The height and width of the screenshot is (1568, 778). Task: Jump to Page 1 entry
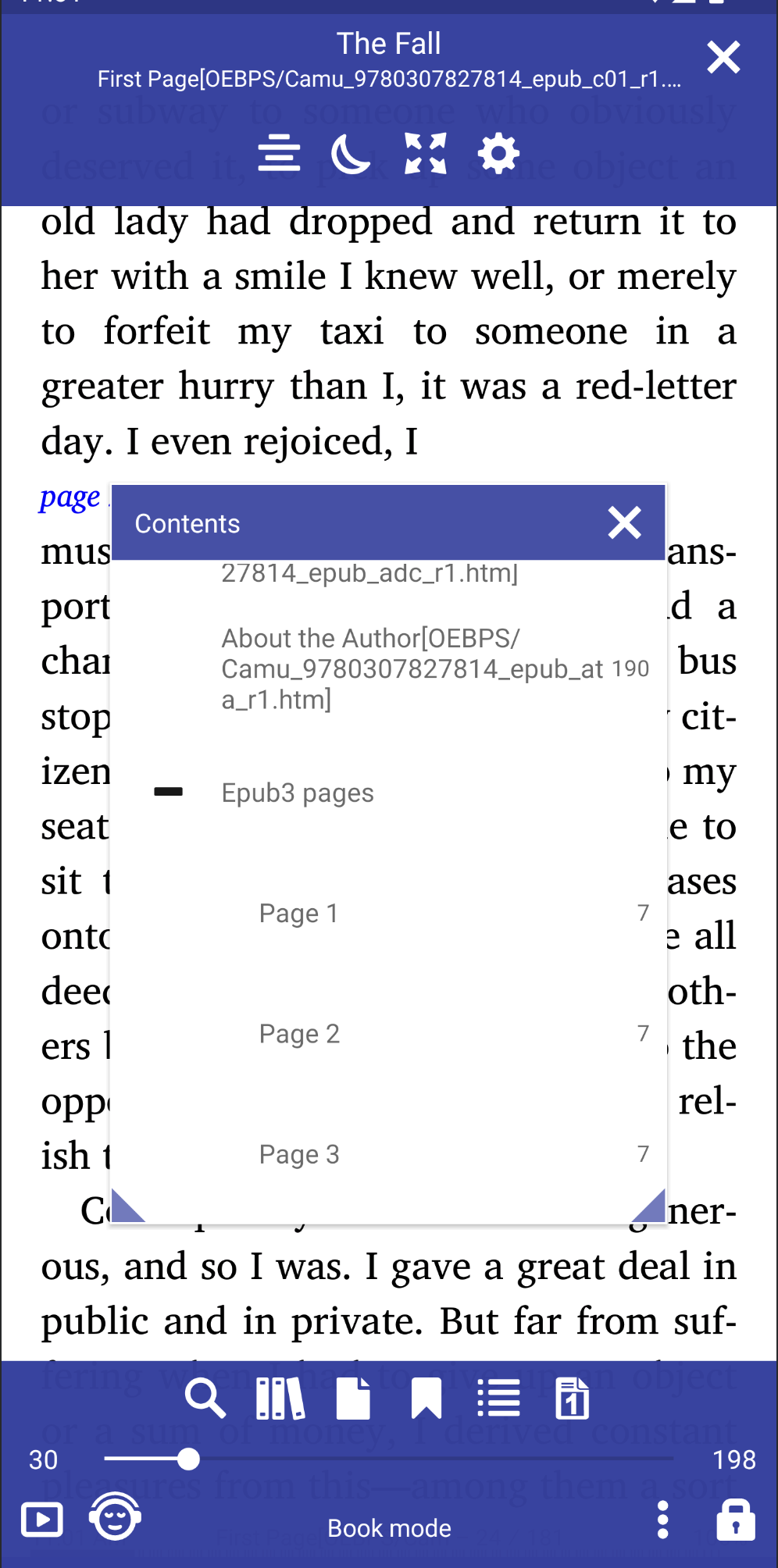coord(298,913)
